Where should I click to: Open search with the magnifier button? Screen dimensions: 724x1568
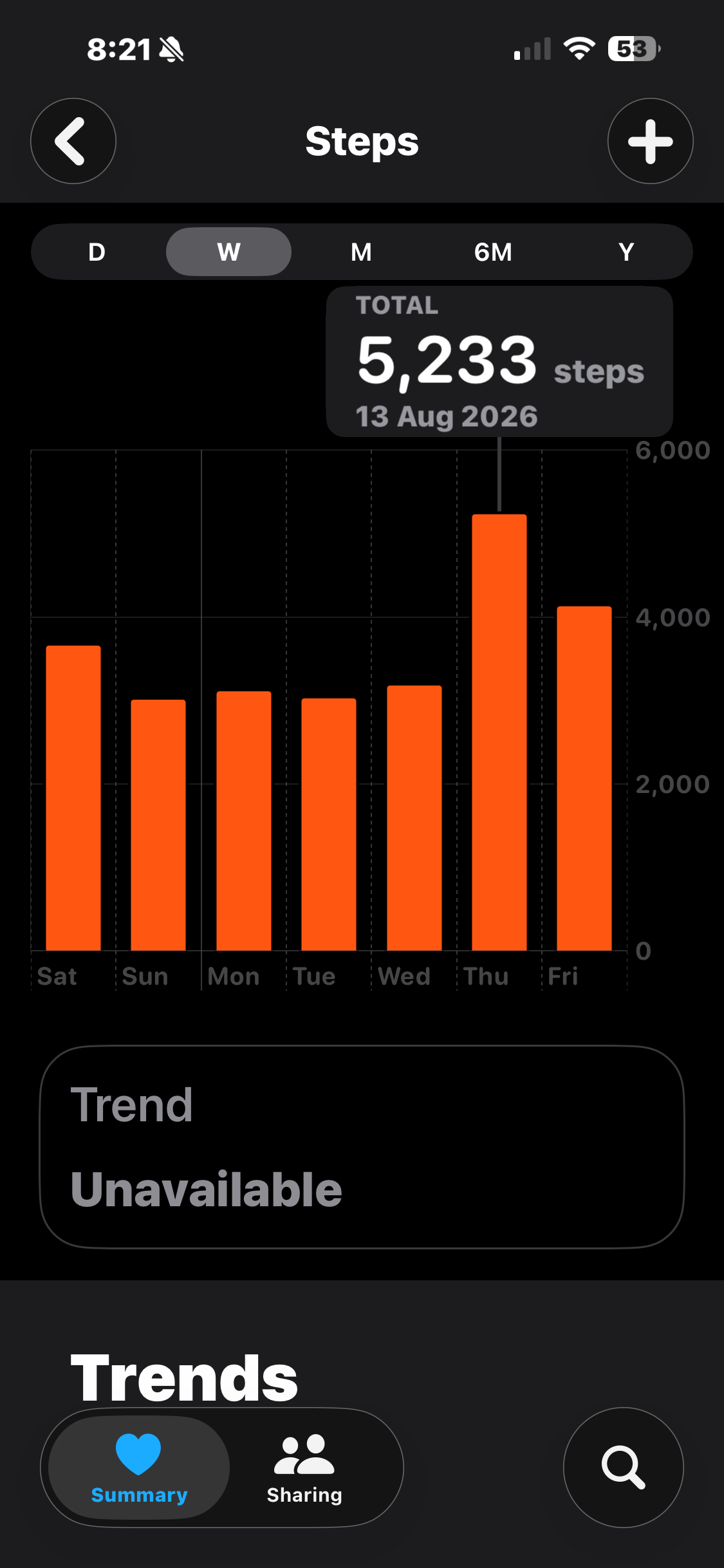[623, 1468]
